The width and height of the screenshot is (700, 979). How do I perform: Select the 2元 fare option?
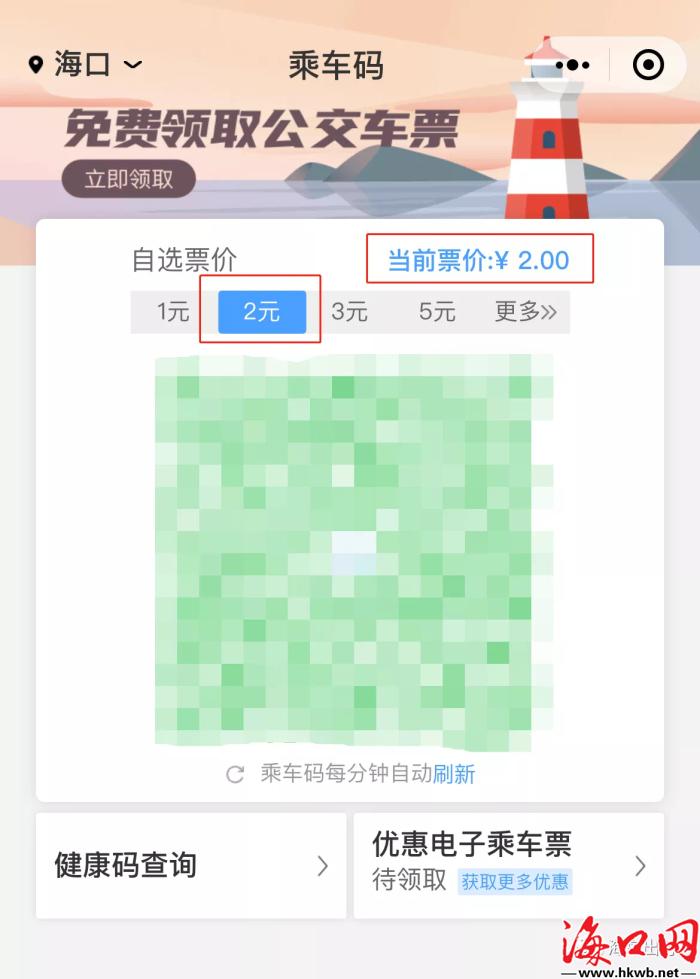tap(262, 312)
